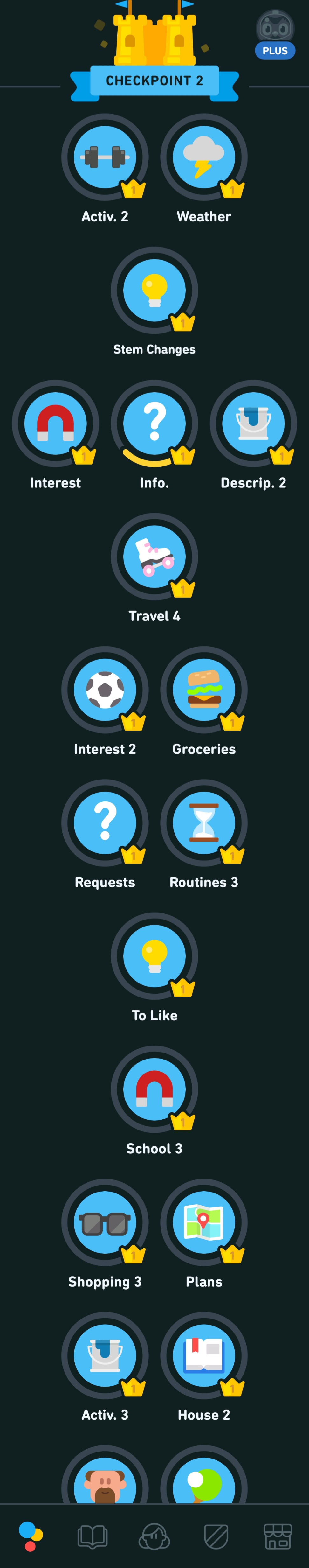Tap the Info. skill
The width and height of the screenshot is (309, 1568).
[x=154, y=423]
